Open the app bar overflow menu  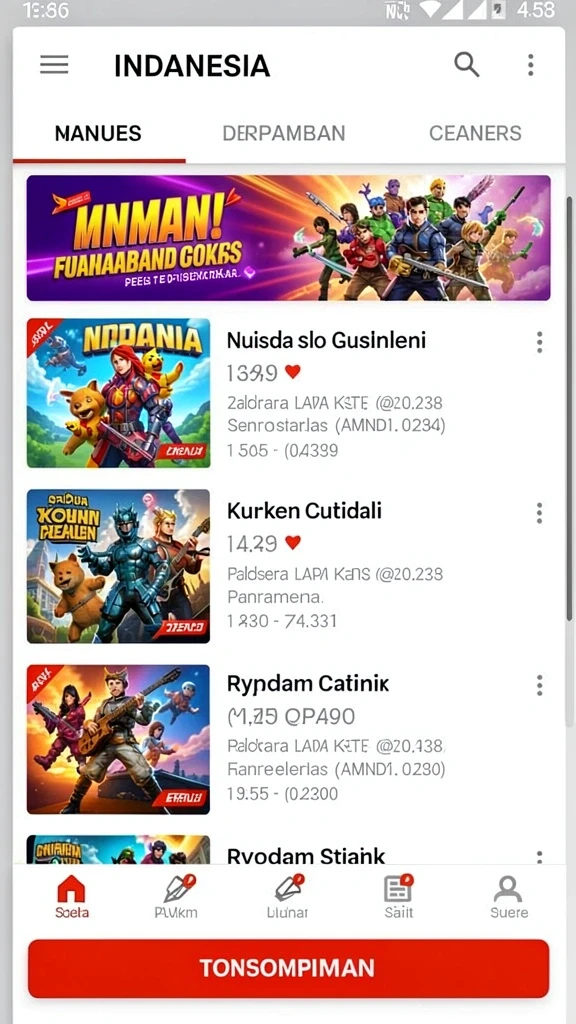click(x=530, y=65)
